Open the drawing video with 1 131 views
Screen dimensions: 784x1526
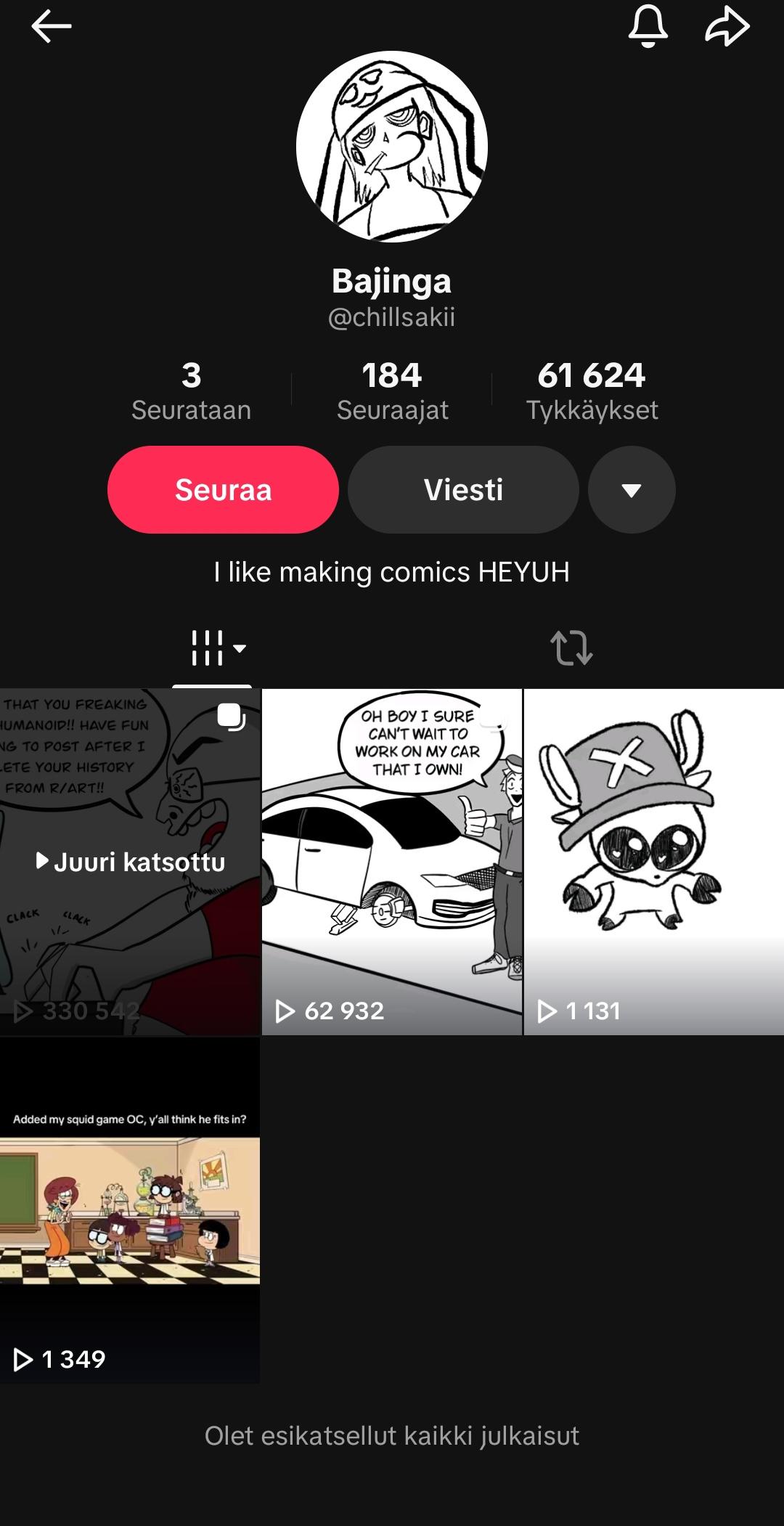(654, 862)
